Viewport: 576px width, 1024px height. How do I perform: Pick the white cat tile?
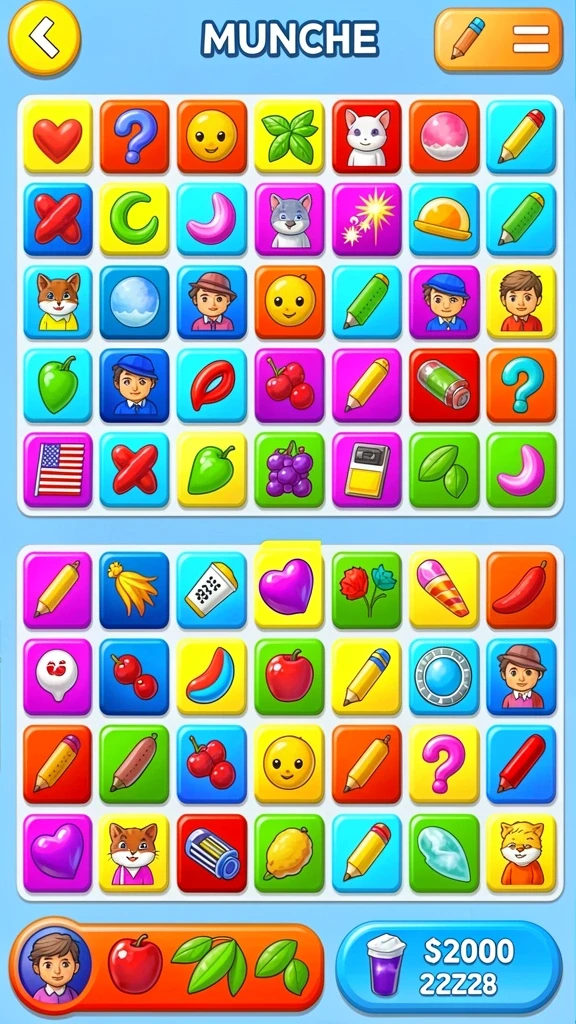click(366, 136)
